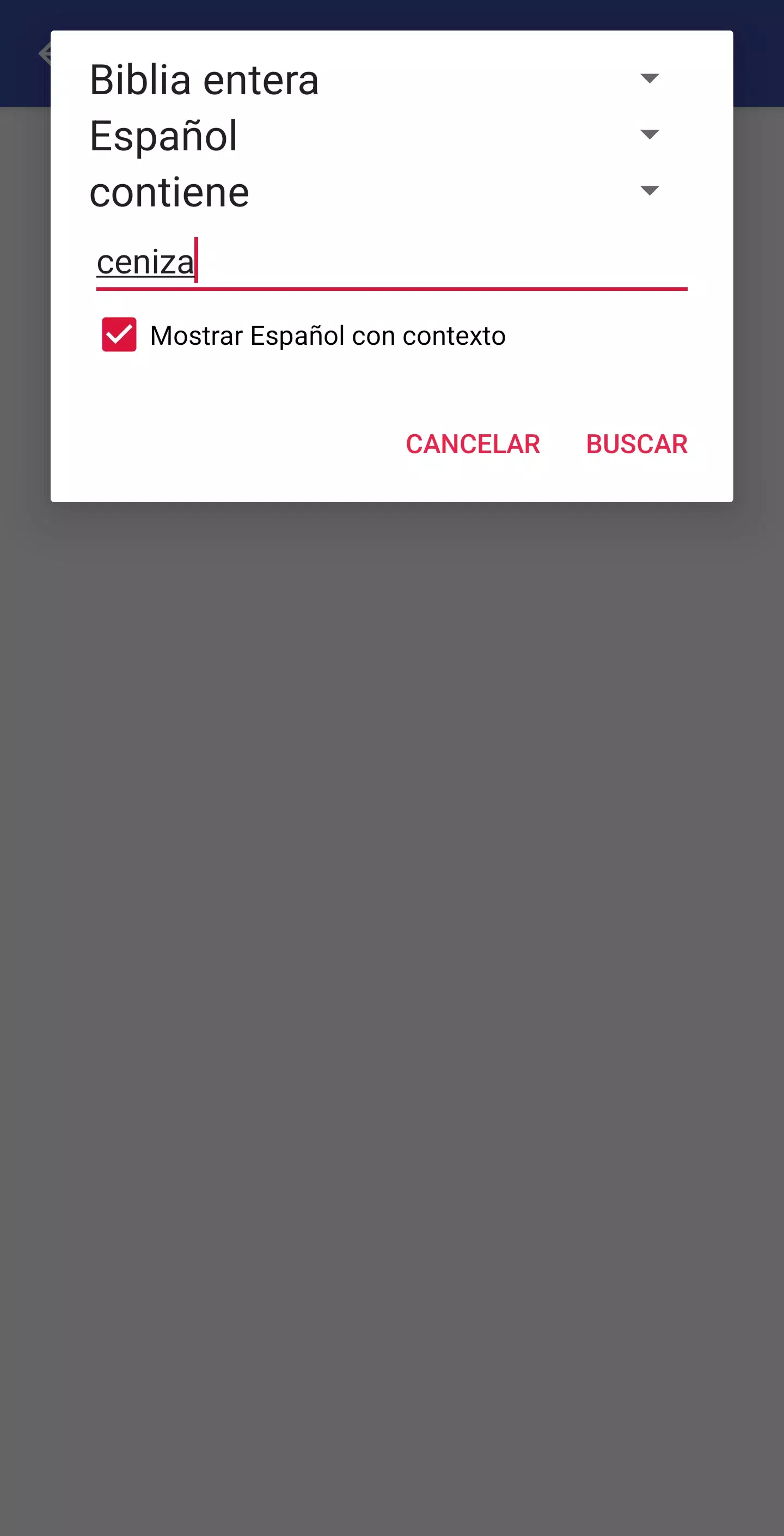
Task: Uncheck Mostrar Español con contexto
Action: point(119,334)
